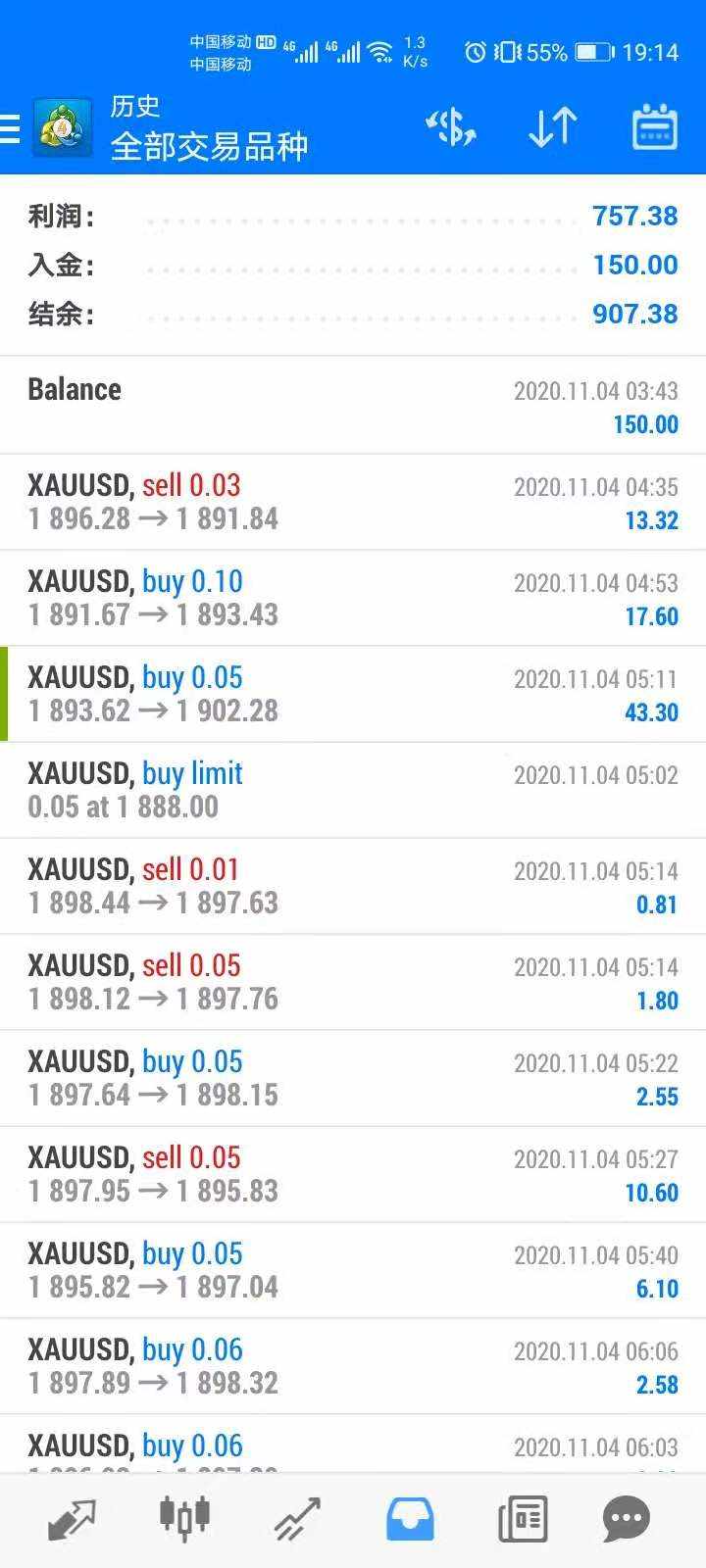Open the buy 0.06 trade with 2.58 profit

pos(353,1366)
